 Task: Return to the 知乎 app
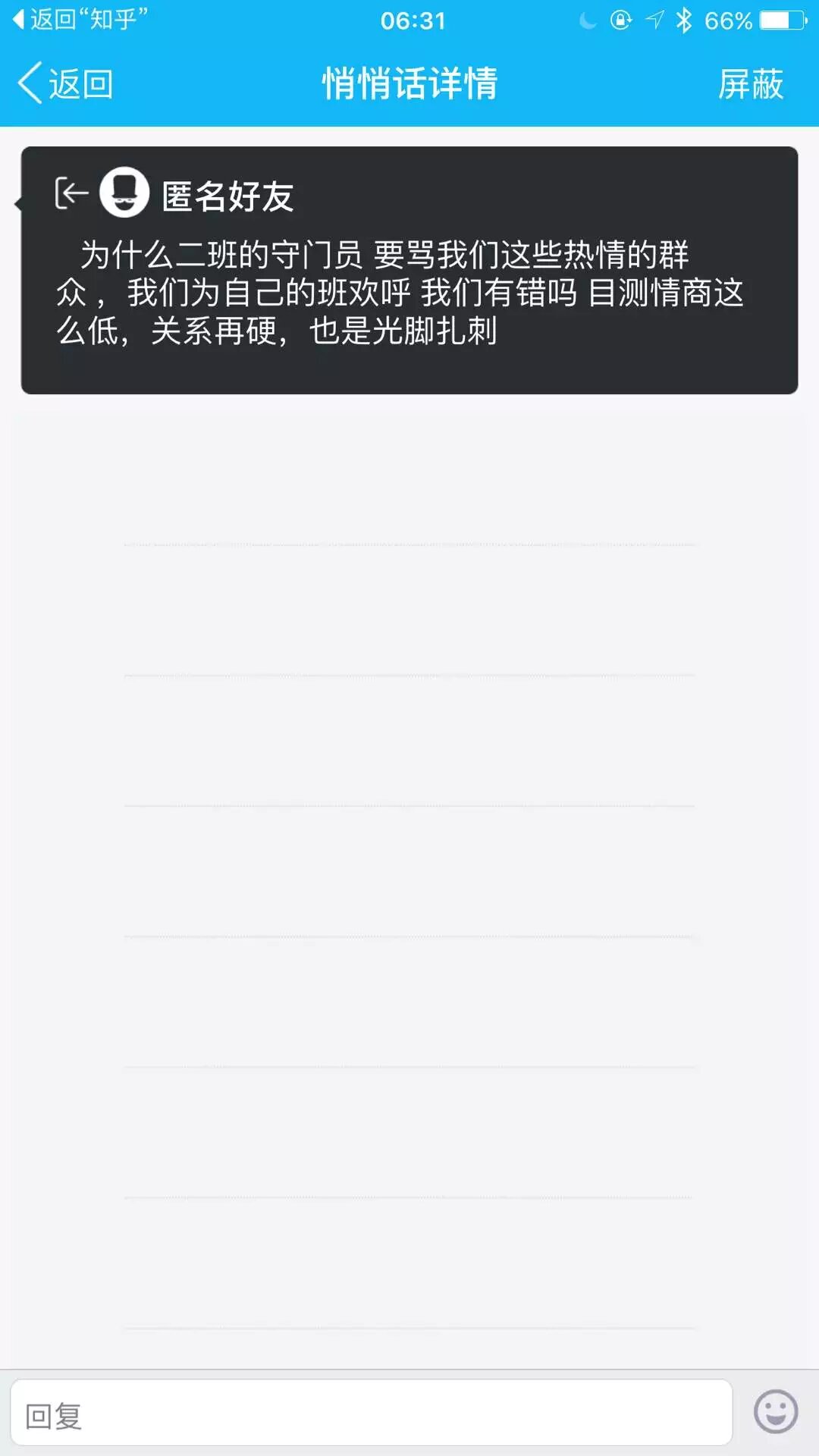pyautogui.click(x=80, y=20)
